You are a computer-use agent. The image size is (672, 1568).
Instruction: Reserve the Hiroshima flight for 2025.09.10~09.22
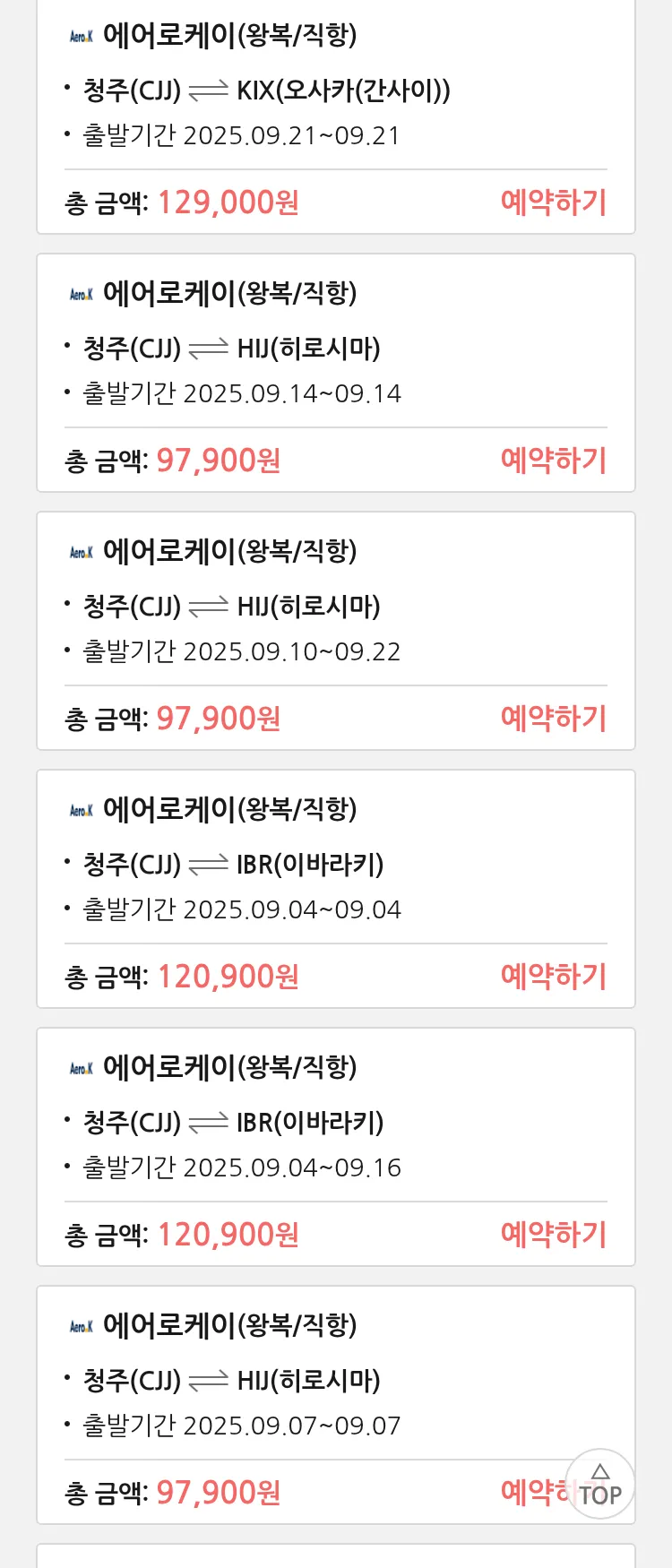coord(553,719)
